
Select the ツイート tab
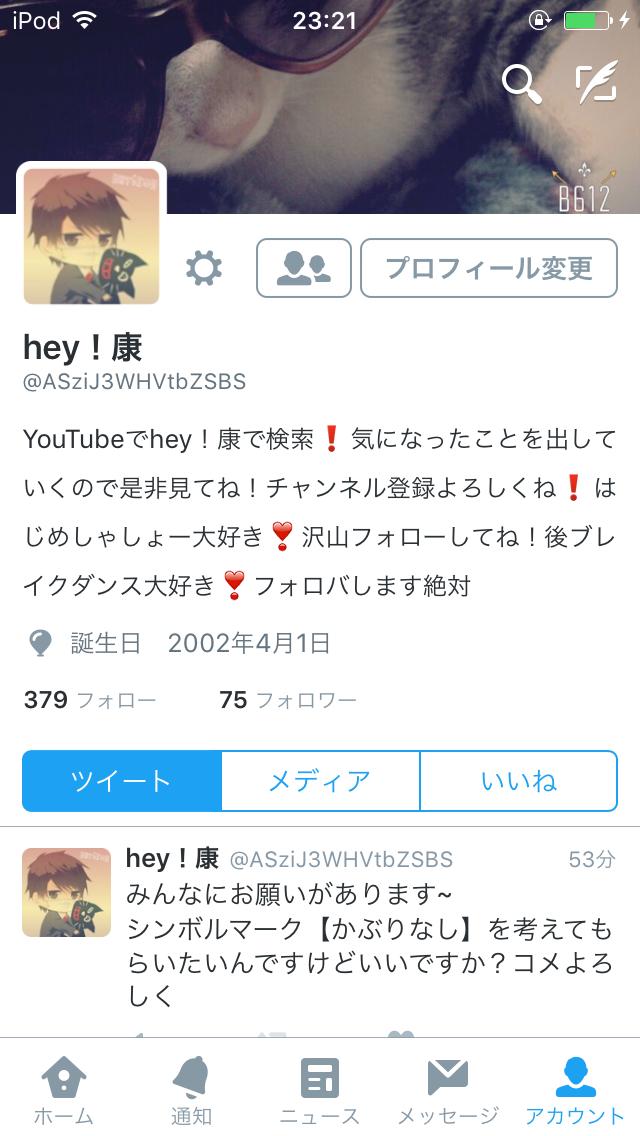(121, 781)
